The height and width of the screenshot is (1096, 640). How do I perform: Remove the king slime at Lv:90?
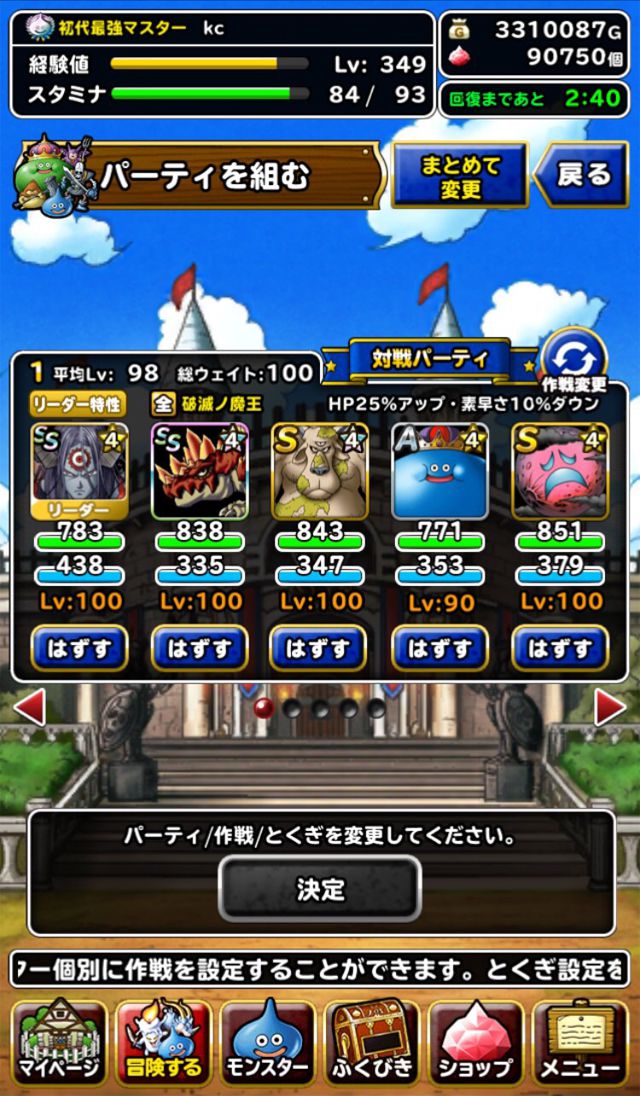[x=439, y=649]
